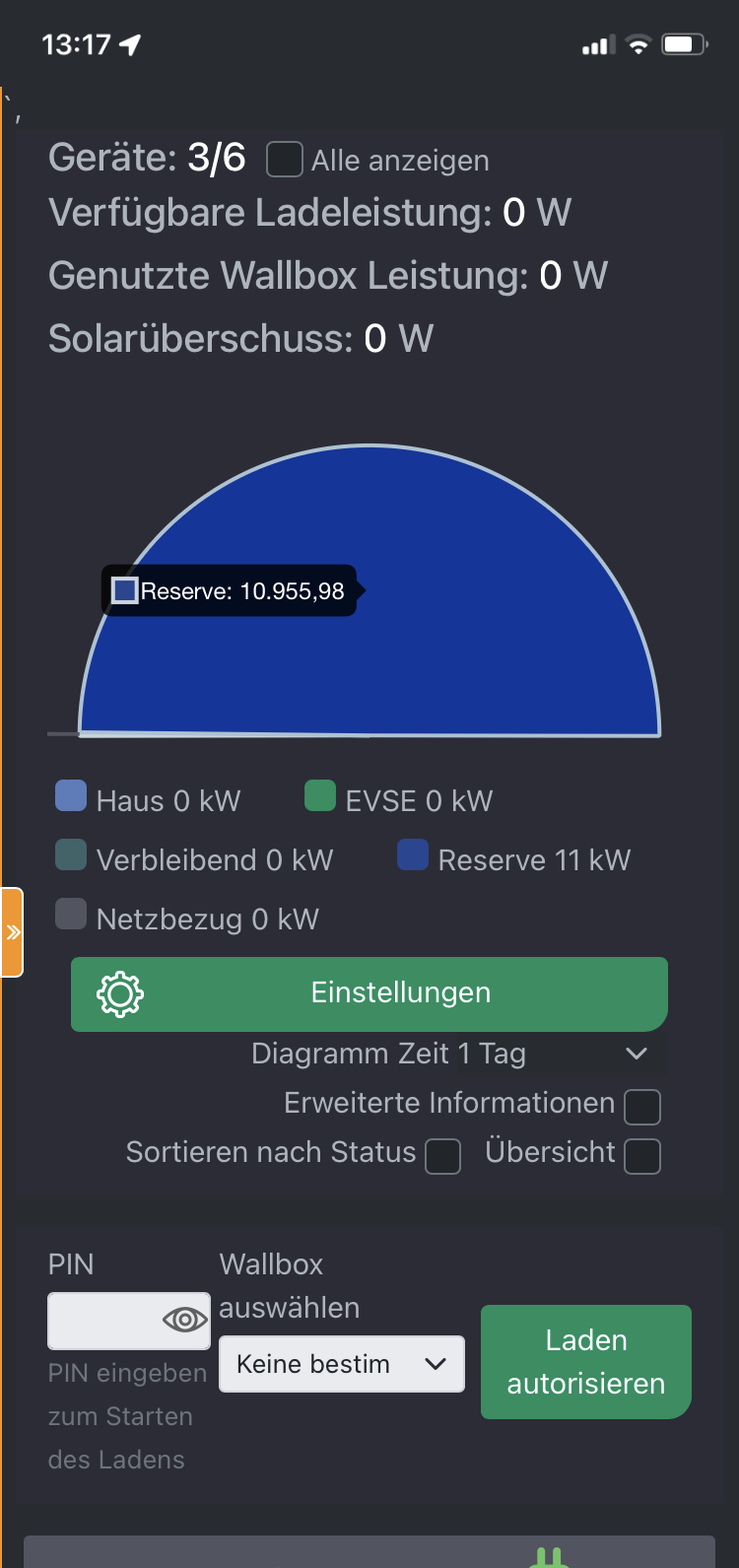Check the 'Alle anzeigen' checkbox

pyautogui.click(x=284, y=160)
